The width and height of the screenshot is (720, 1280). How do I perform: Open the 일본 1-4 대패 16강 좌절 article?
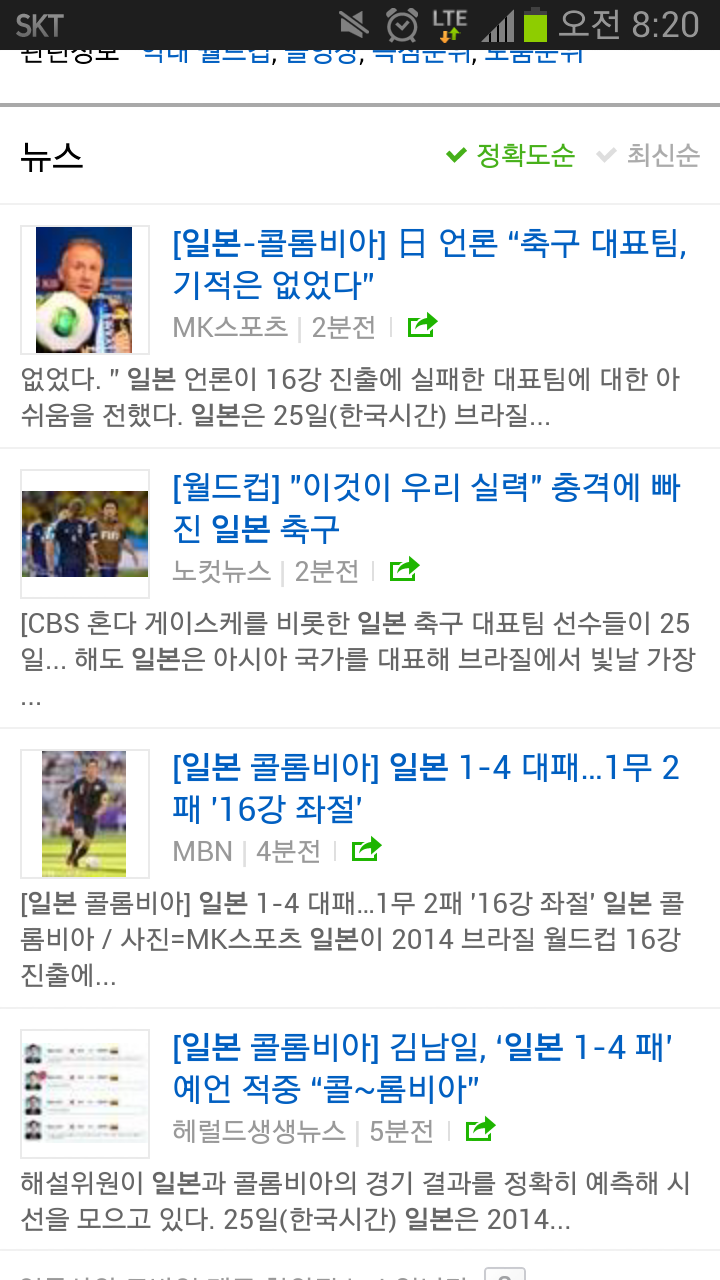[420, 787]
